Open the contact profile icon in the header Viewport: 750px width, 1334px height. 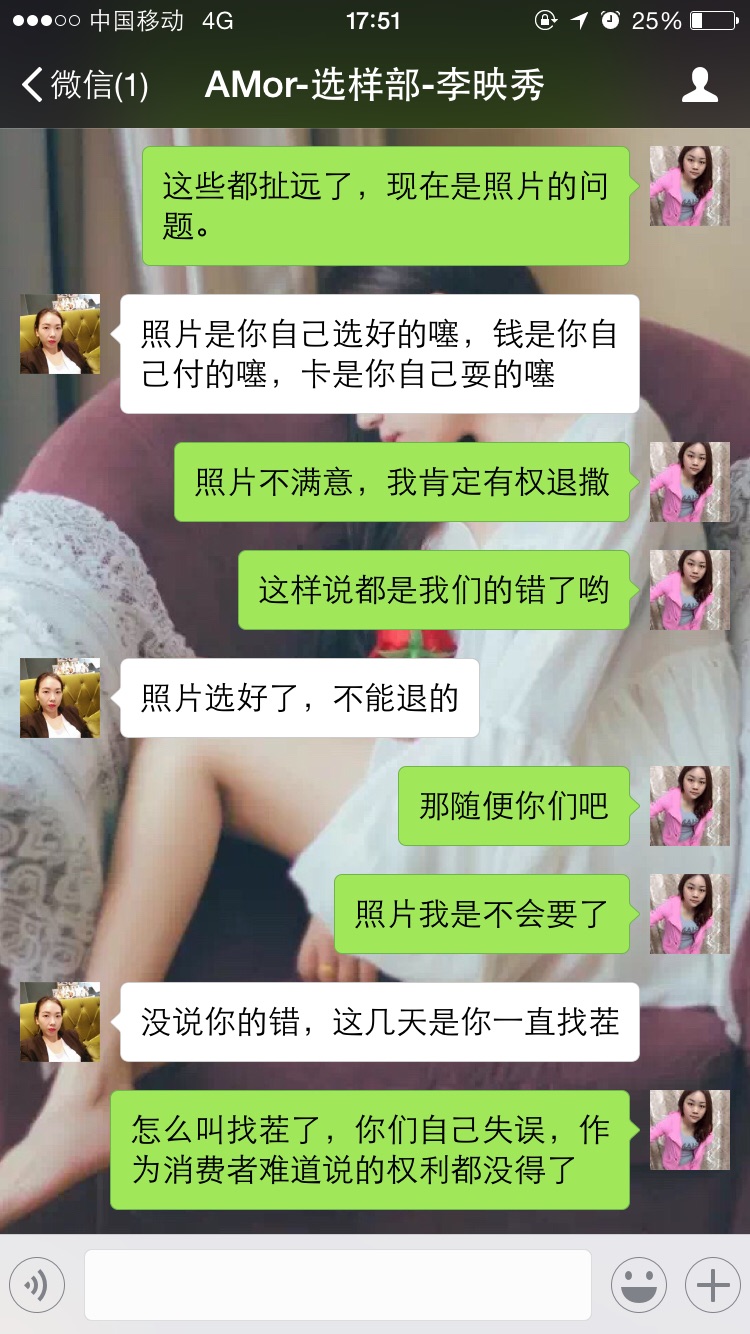699,86
